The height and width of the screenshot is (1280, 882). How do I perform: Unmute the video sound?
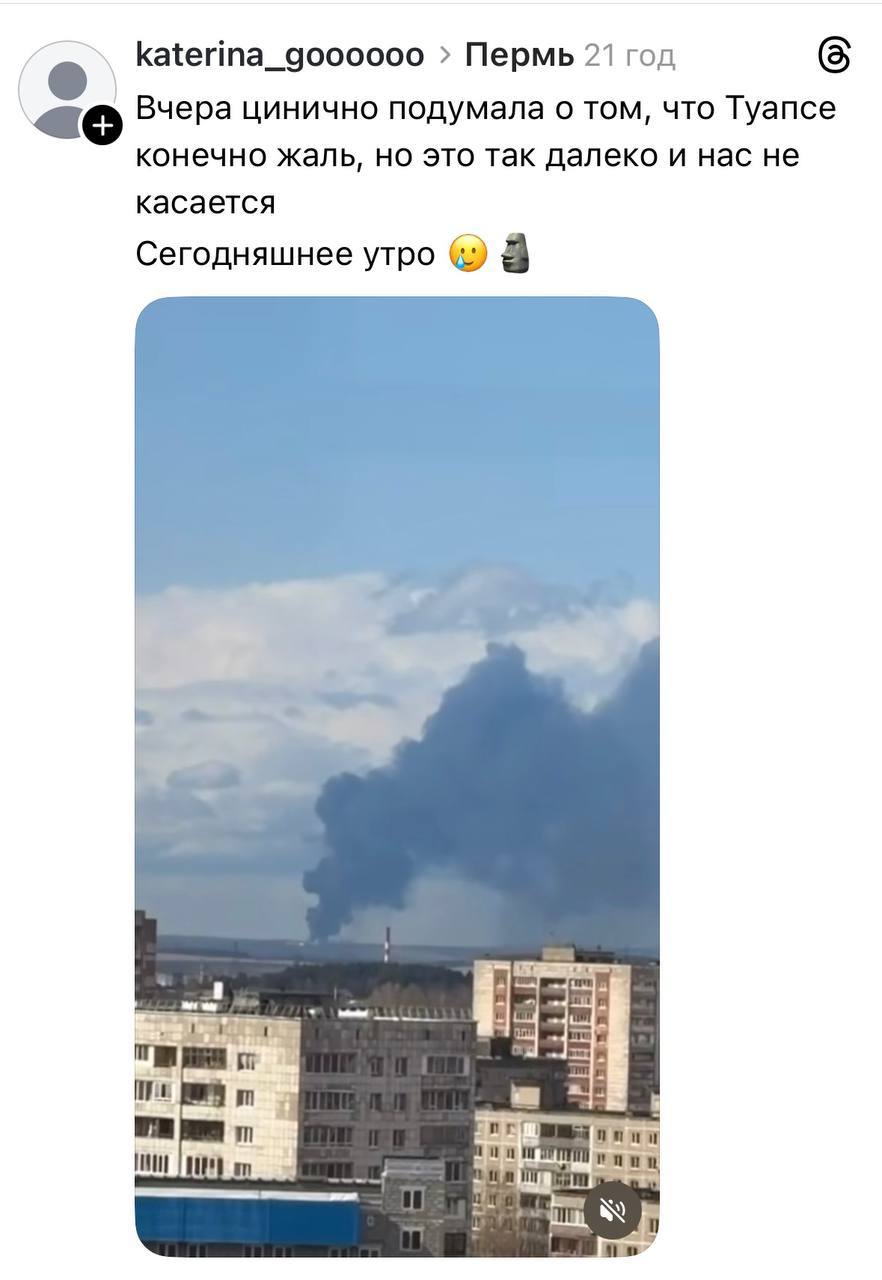pos(612,1210)
